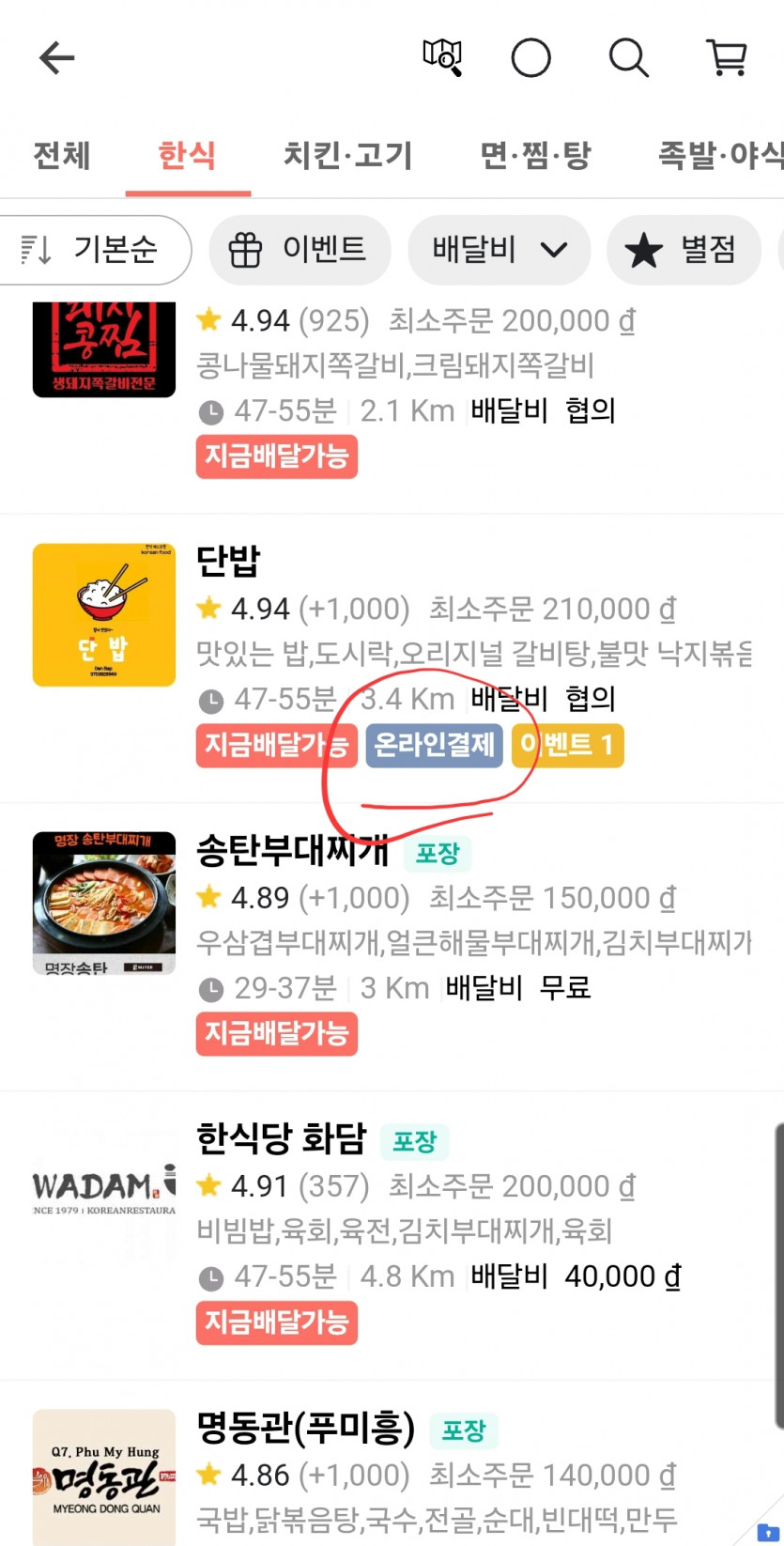Open the shopping cart
This screenshot has width=784, height=1546.
click(x=726, y=58)
